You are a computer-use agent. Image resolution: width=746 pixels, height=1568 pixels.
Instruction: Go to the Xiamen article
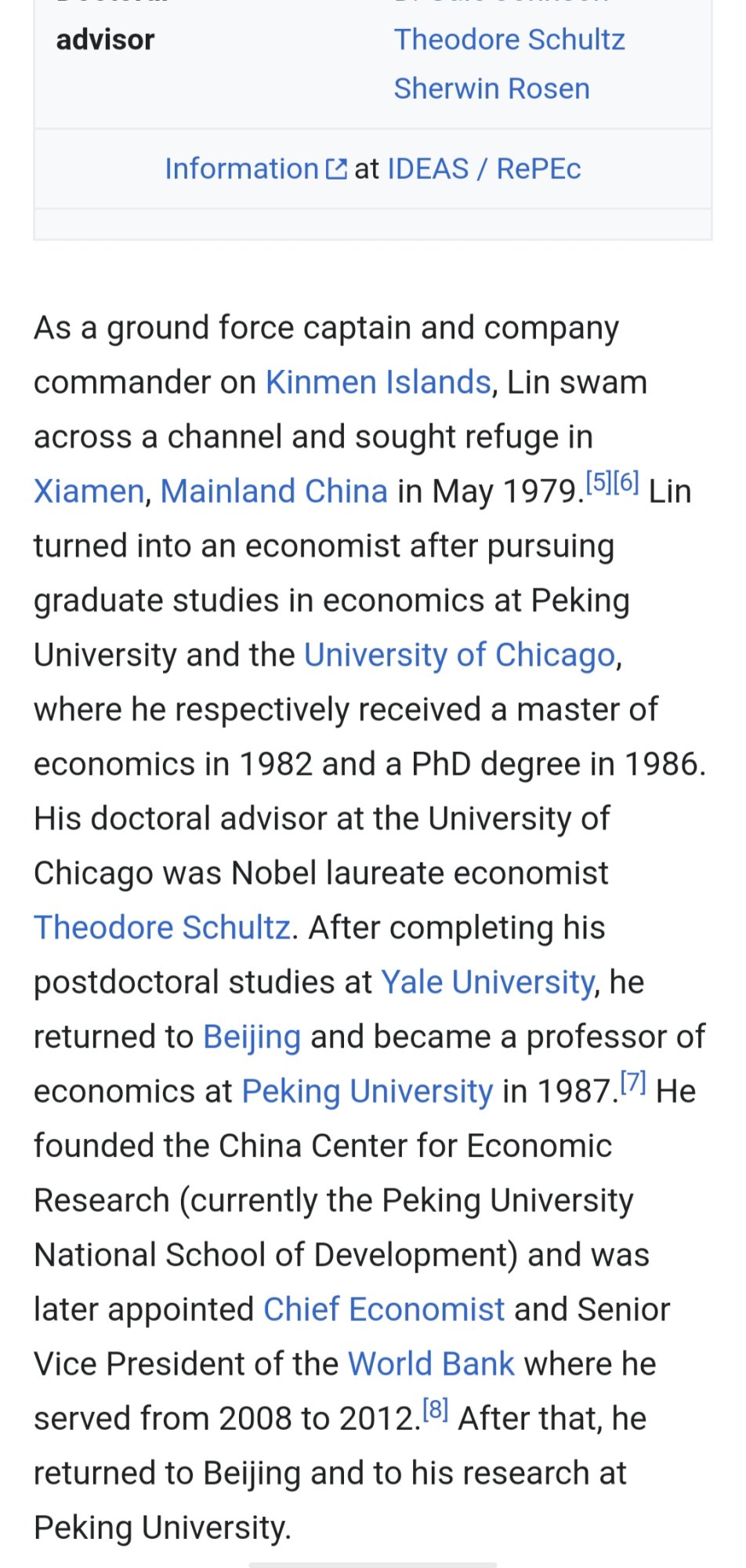point(89,491)
